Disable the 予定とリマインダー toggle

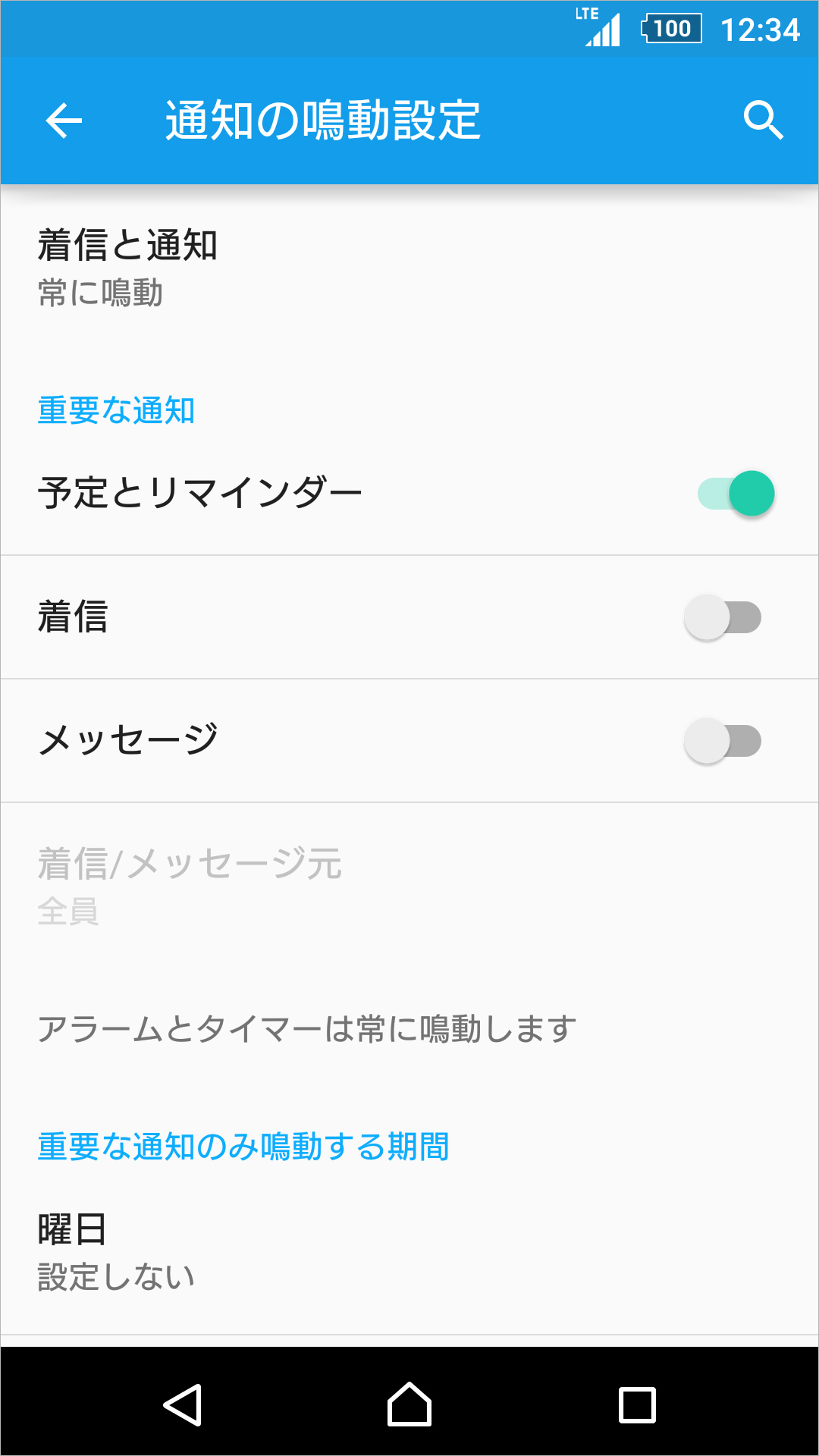click(x=736, y=494)
